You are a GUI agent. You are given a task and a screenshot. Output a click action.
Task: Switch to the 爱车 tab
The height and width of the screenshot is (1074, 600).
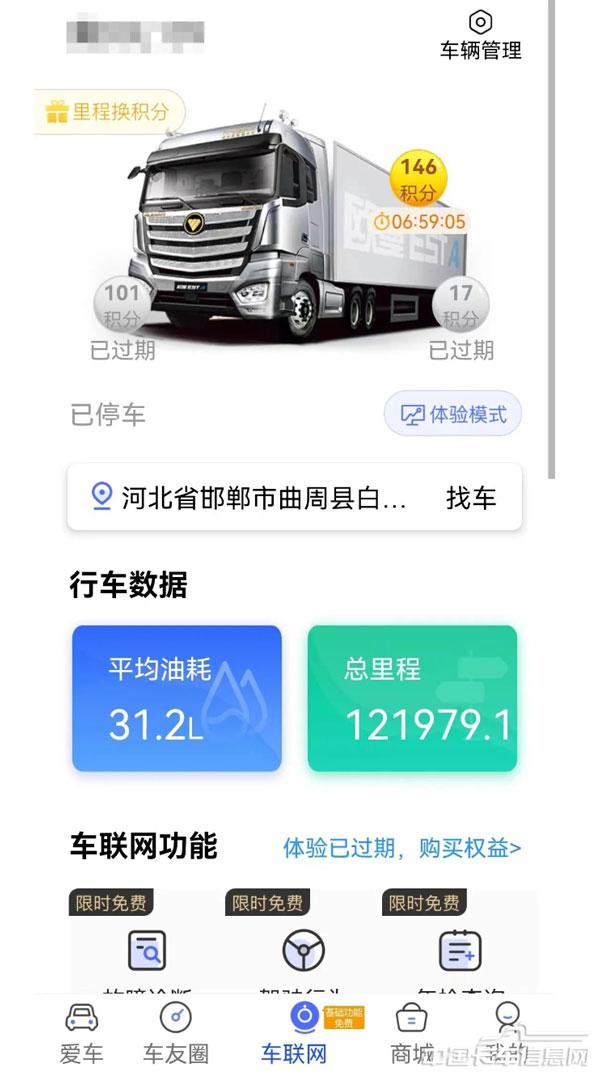82,1032
